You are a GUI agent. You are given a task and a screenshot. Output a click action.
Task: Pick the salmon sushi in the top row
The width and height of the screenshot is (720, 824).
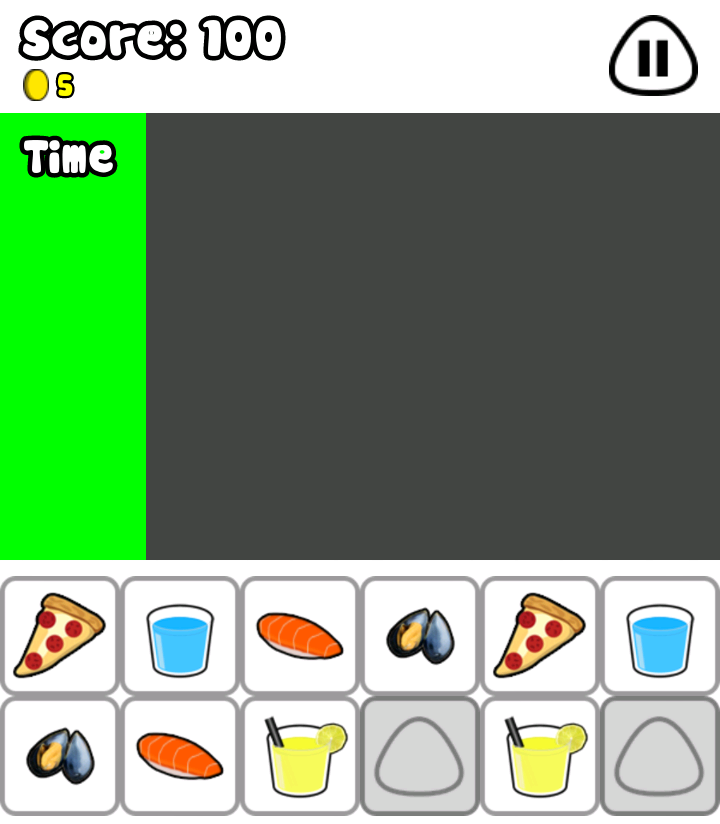point(298,635)
